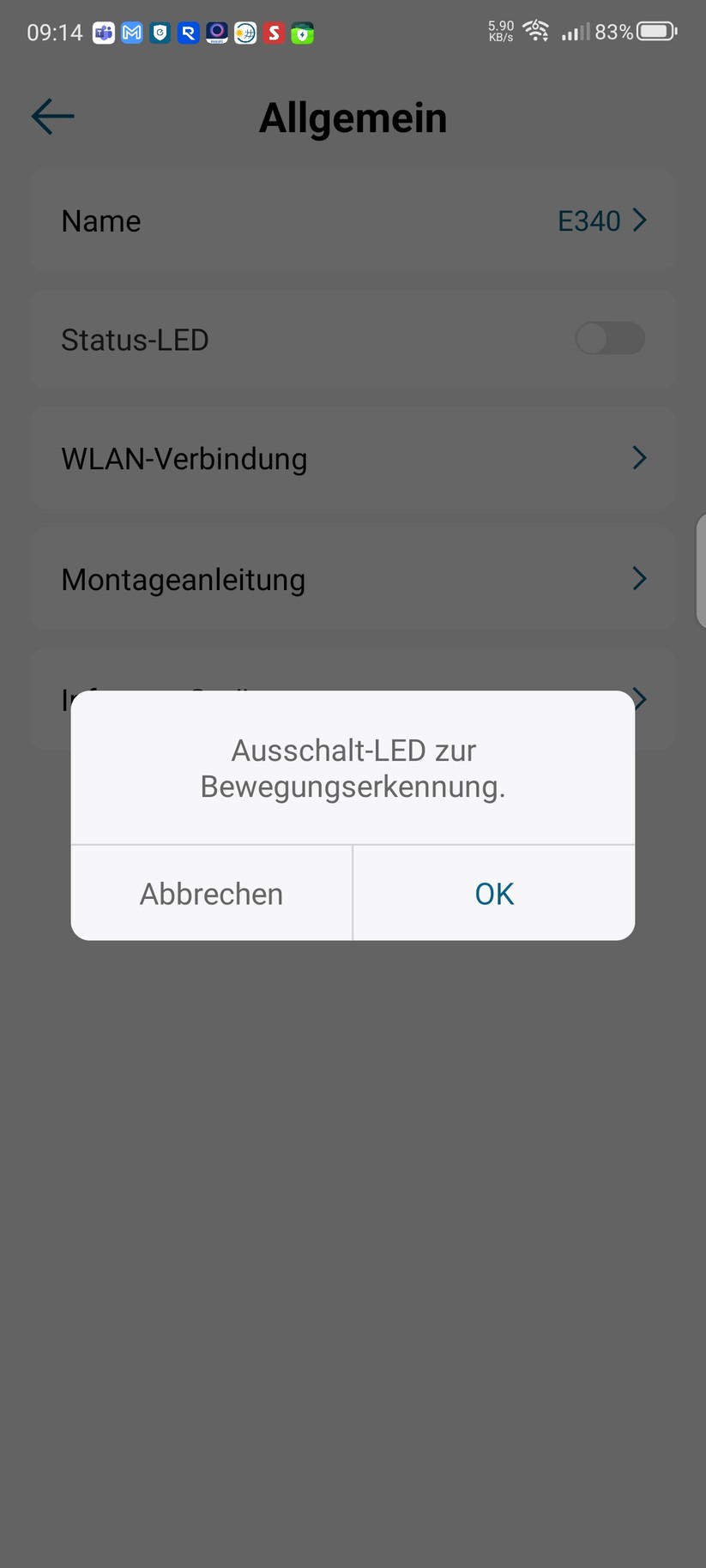706x1568 pixels.
Task: Tap the Gmail notification icon
Action: pyautogui.click(x=131, y=32)
